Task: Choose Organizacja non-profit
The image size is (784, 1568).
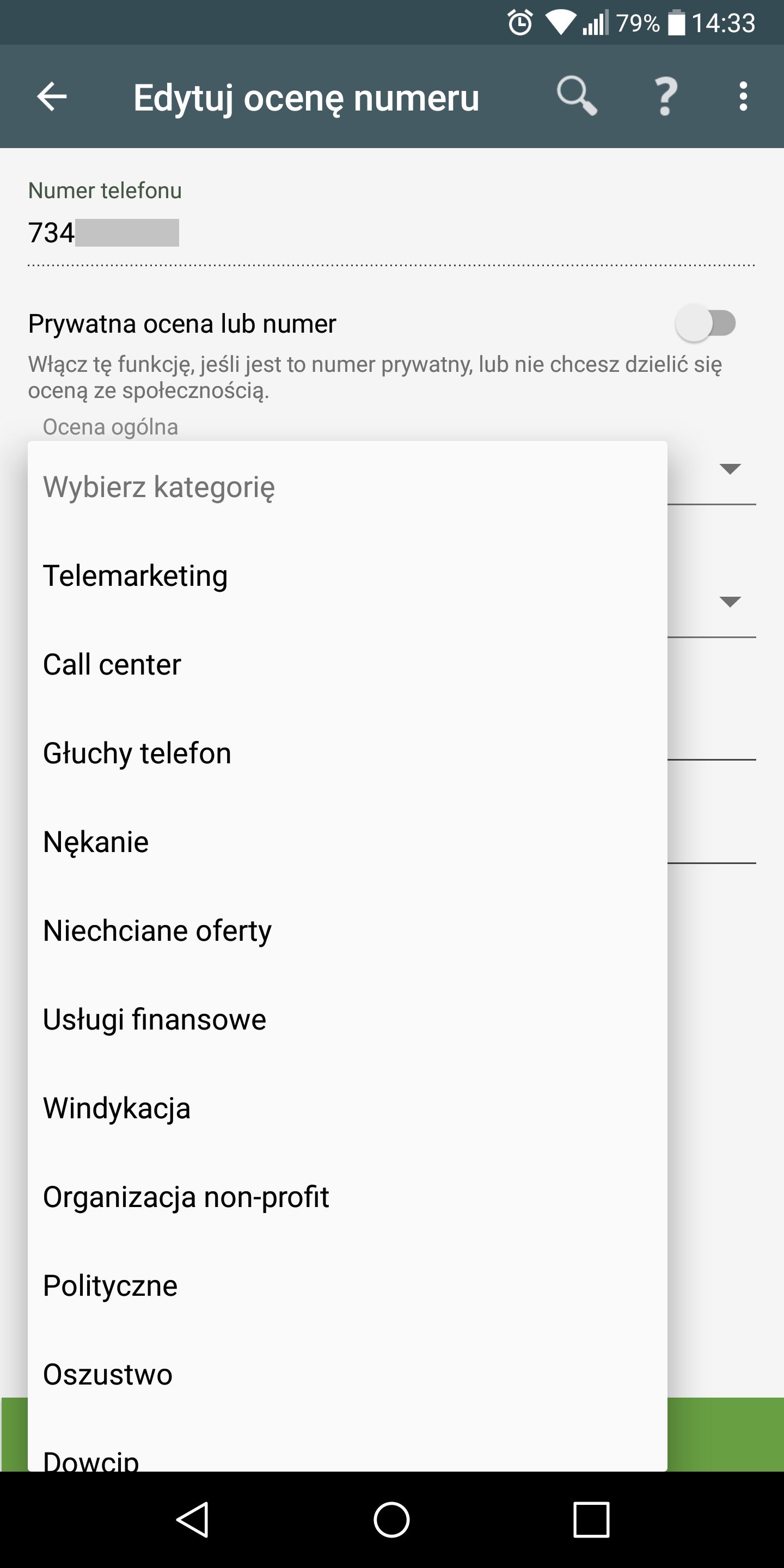Action: (347, 1197)
